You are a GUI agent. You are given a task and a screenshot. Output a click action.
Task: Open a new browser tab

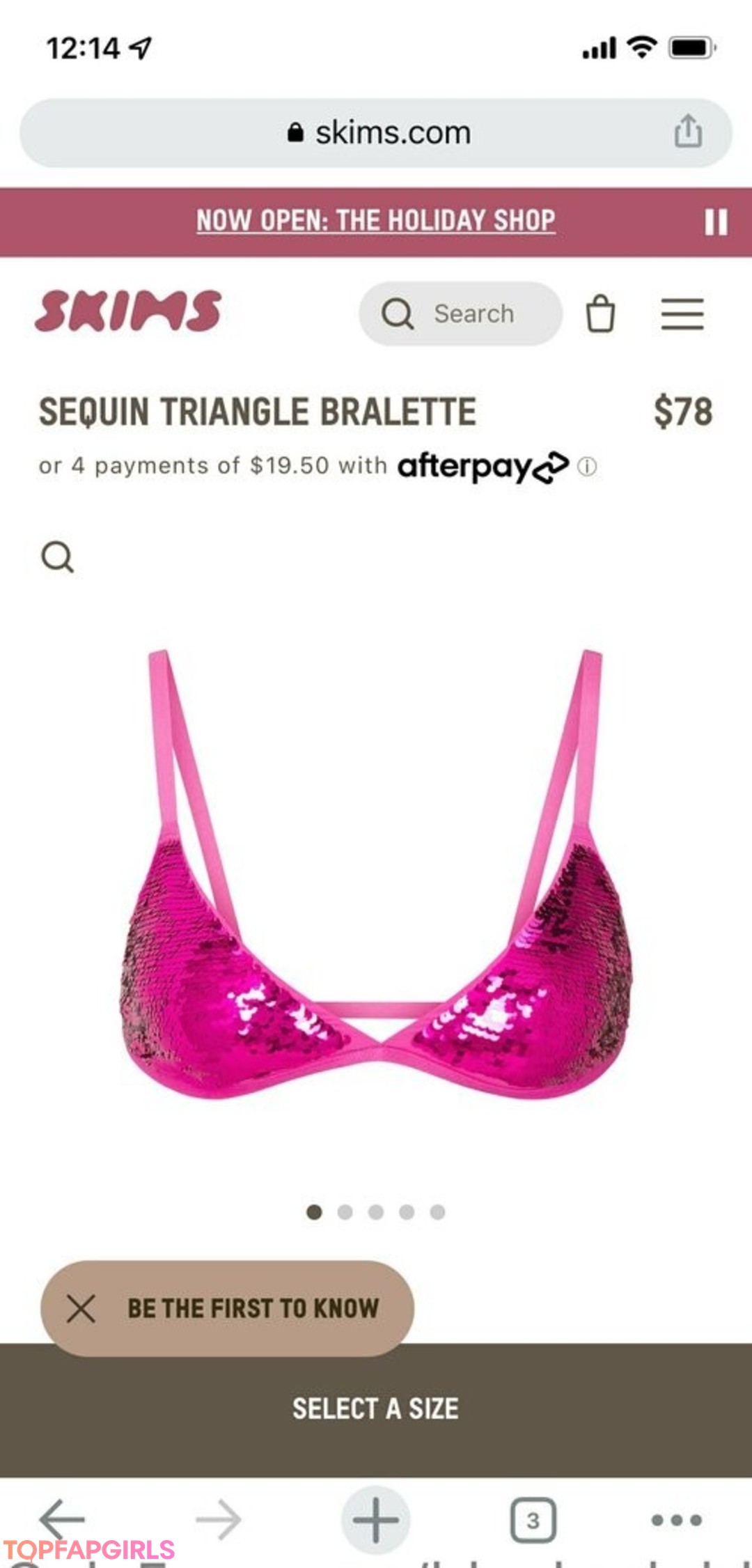(x=375, y=1519)
